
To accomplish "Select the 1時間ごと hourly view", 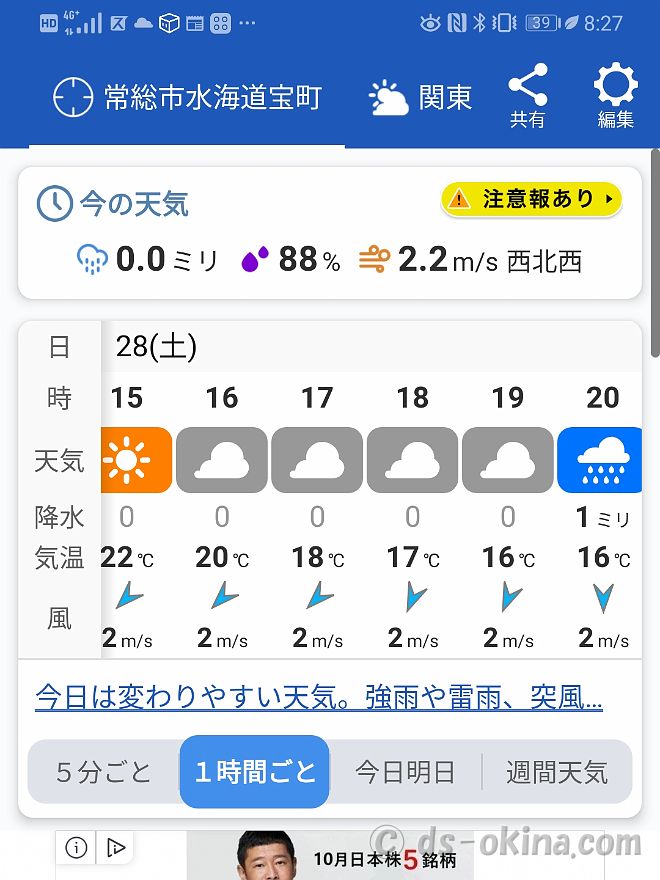I will click(x=255, y=772).
